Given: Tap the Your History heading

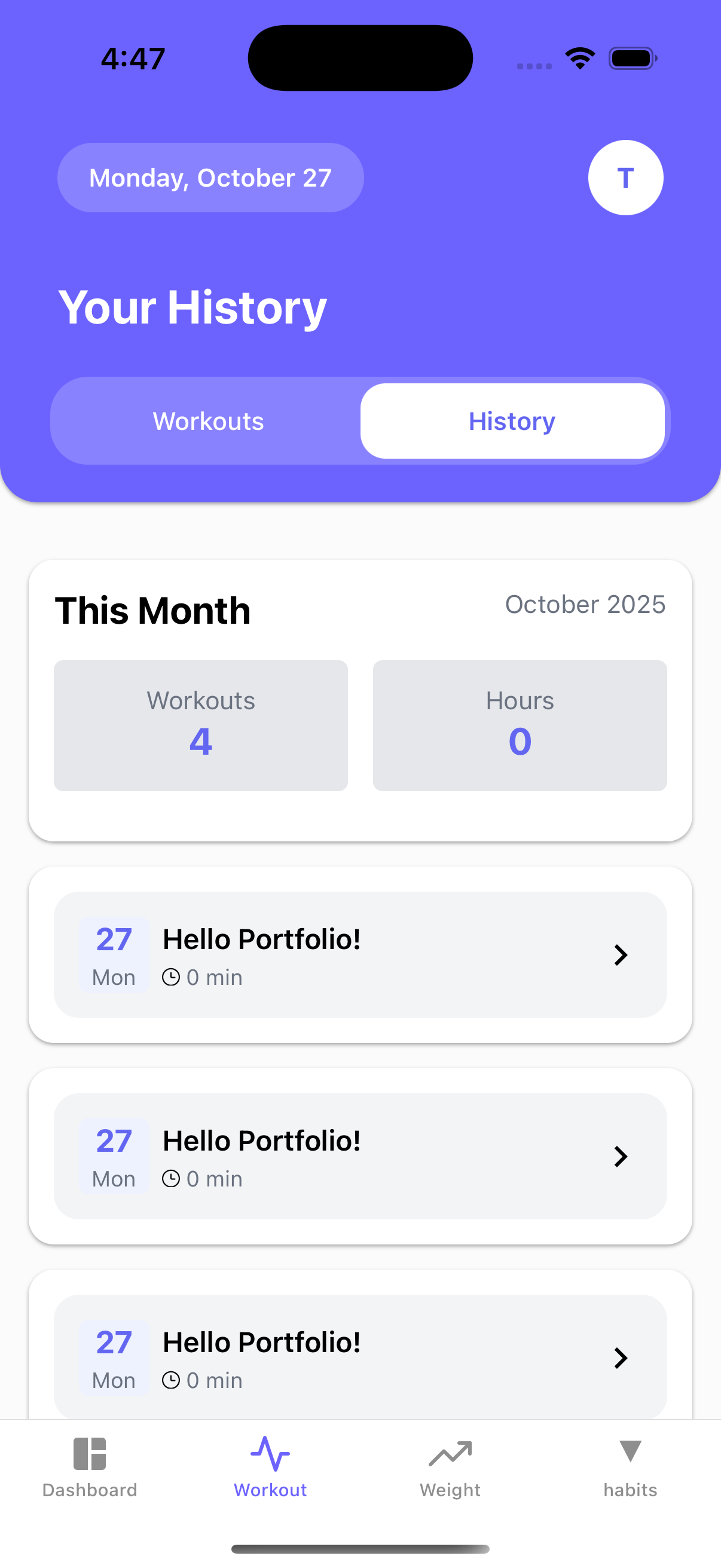Looking at the screenshot, I should point(193,307).
